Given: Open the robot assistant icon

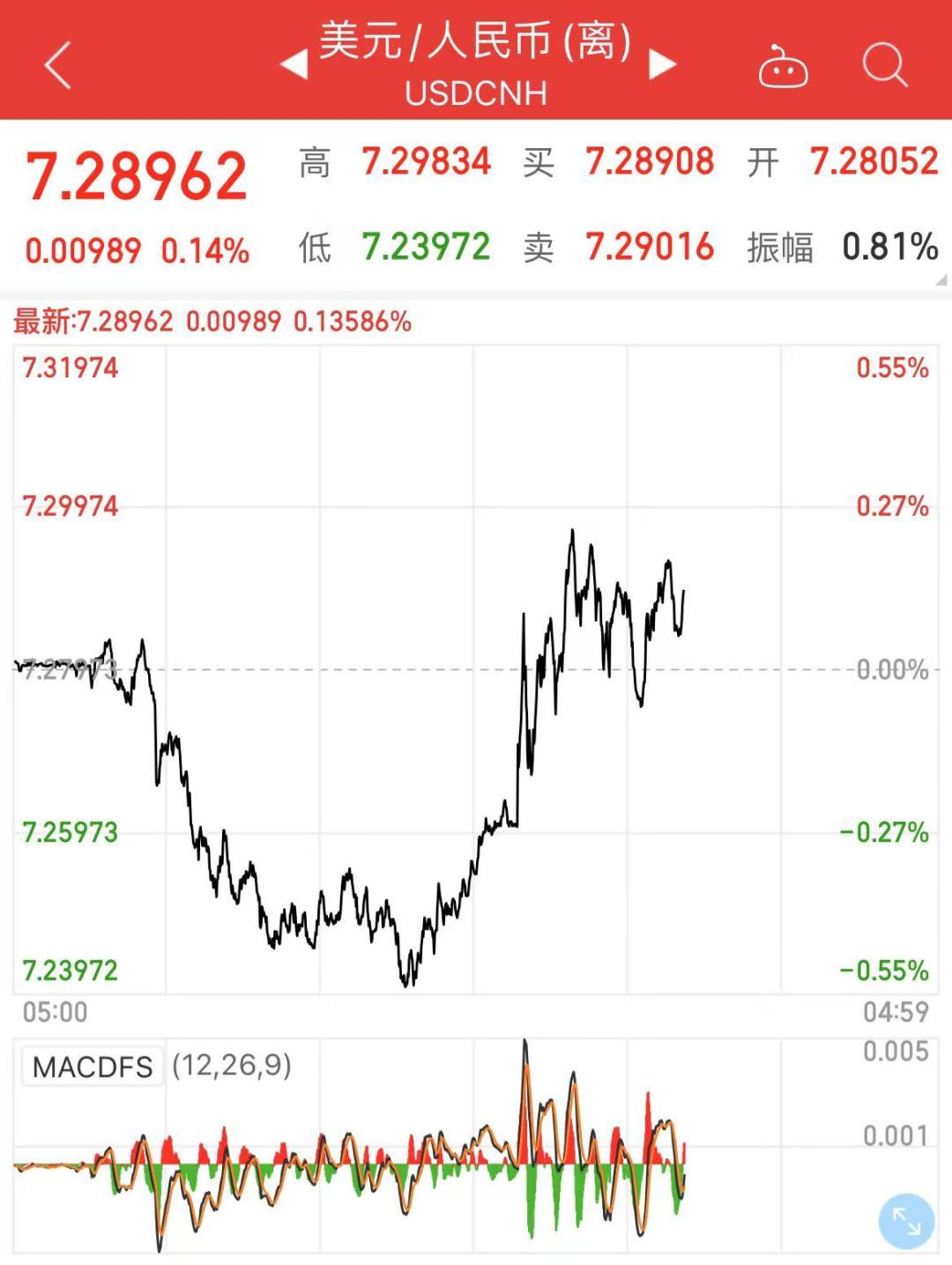Looking at the screenshot, I should coord(783,66).
